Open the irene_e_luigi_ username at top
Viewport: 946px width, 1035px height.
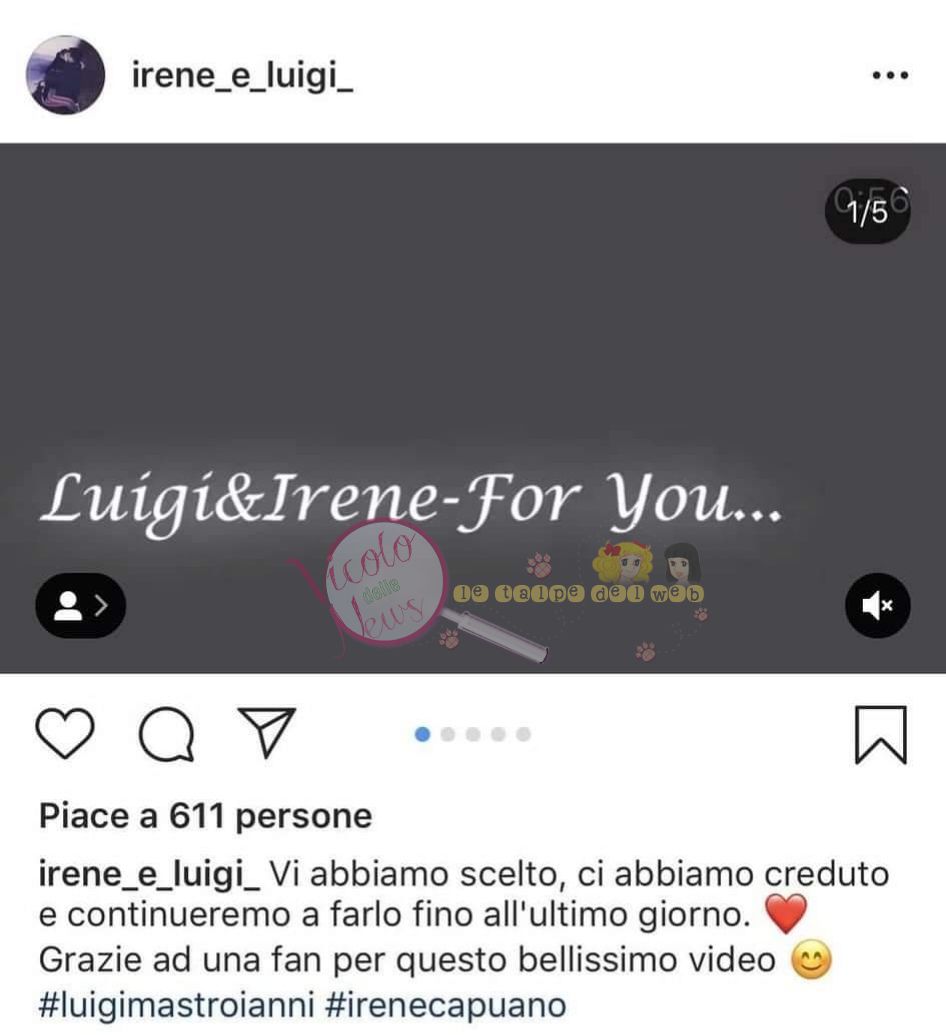point(242,76)
